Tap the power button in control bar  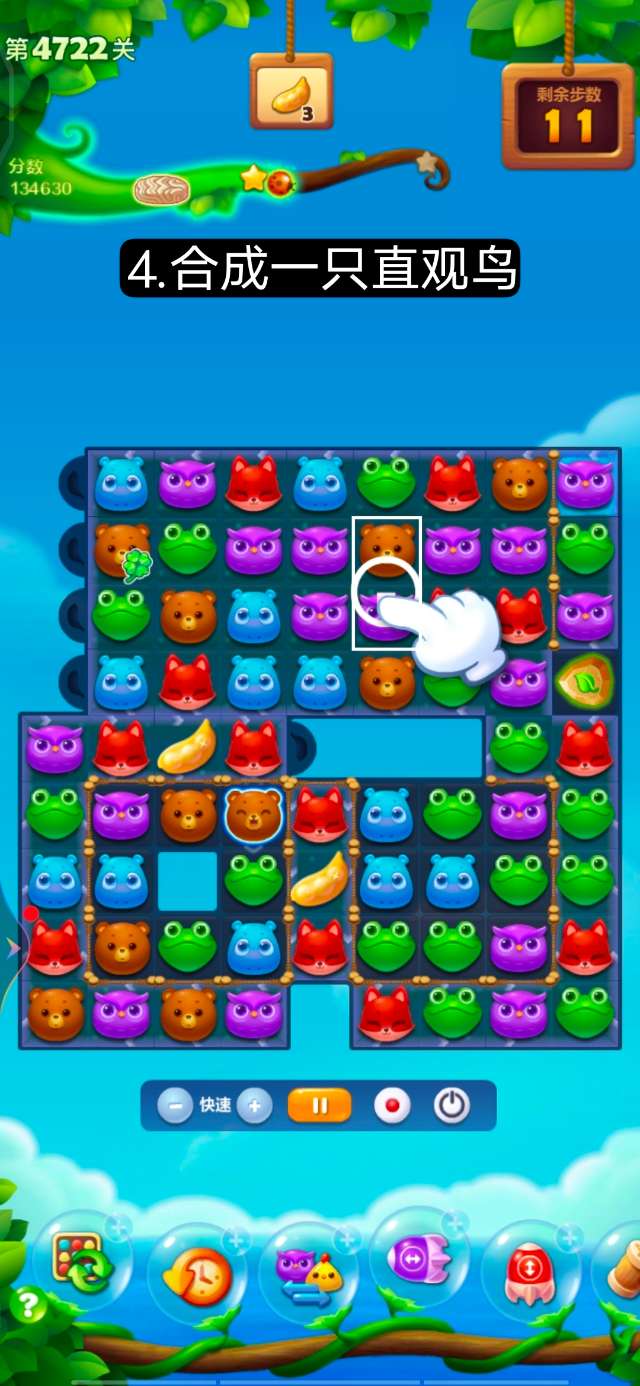452,1106
